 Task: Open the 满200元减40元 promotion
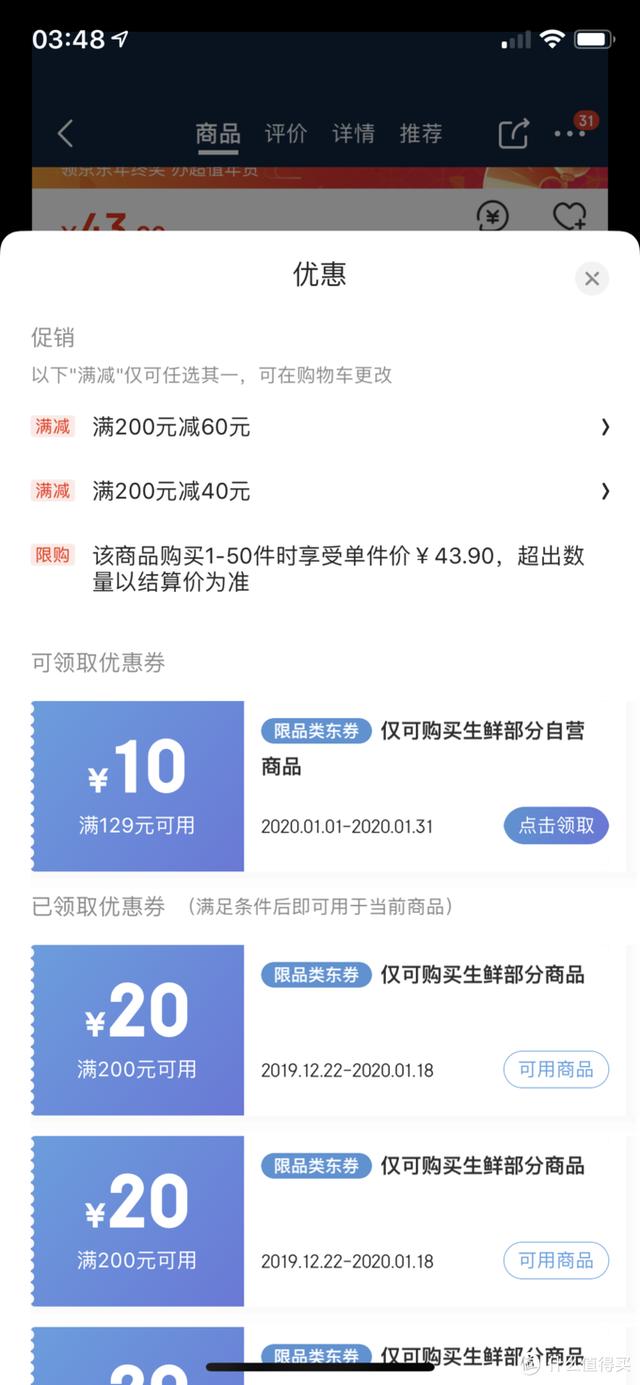[320, 491]
